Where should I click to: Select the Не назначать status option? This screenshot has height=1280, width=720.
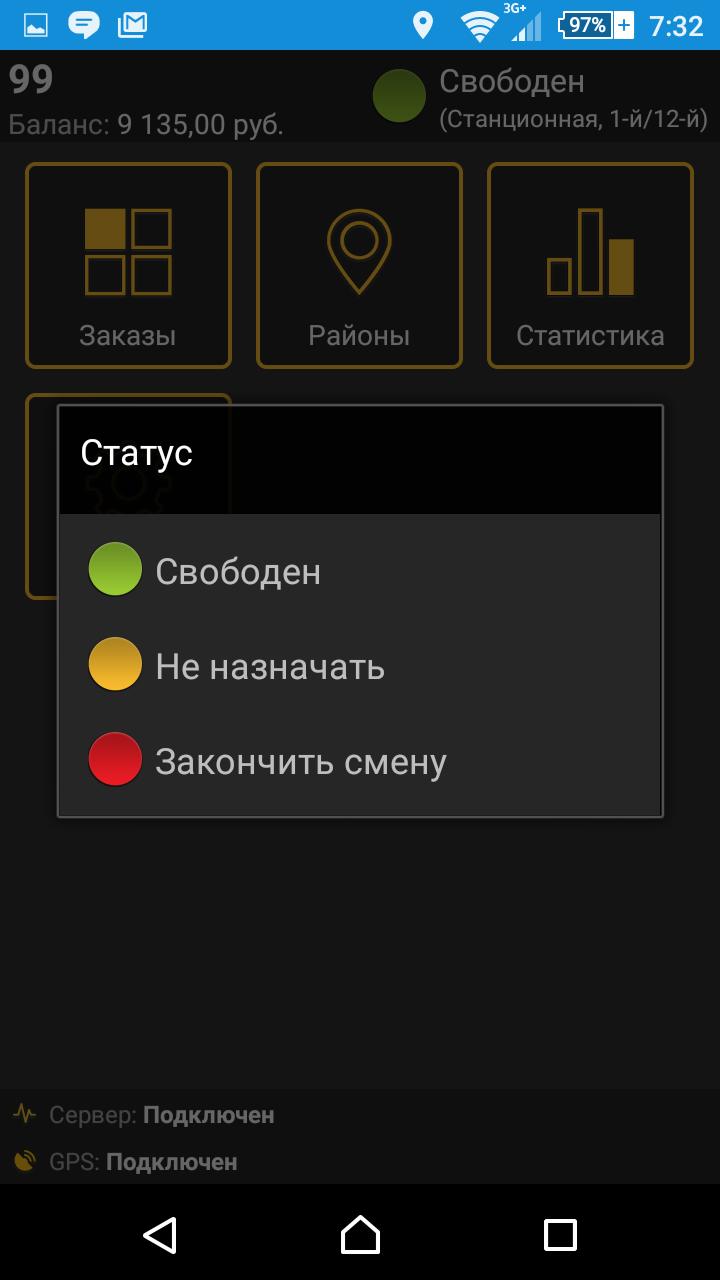pos(268,665)
